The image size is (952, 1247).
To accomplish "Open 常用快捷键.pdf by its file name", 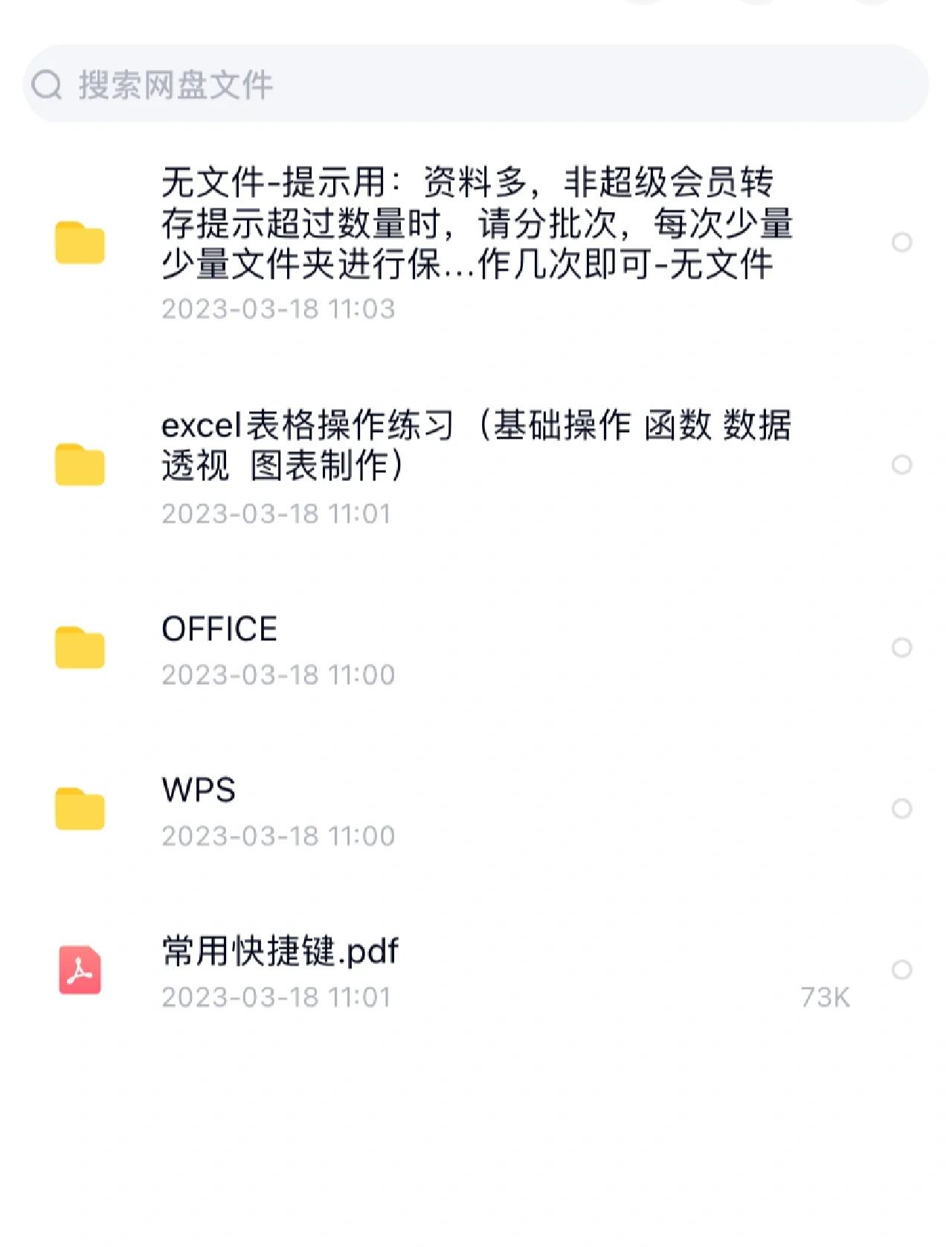I will [280, 951].
